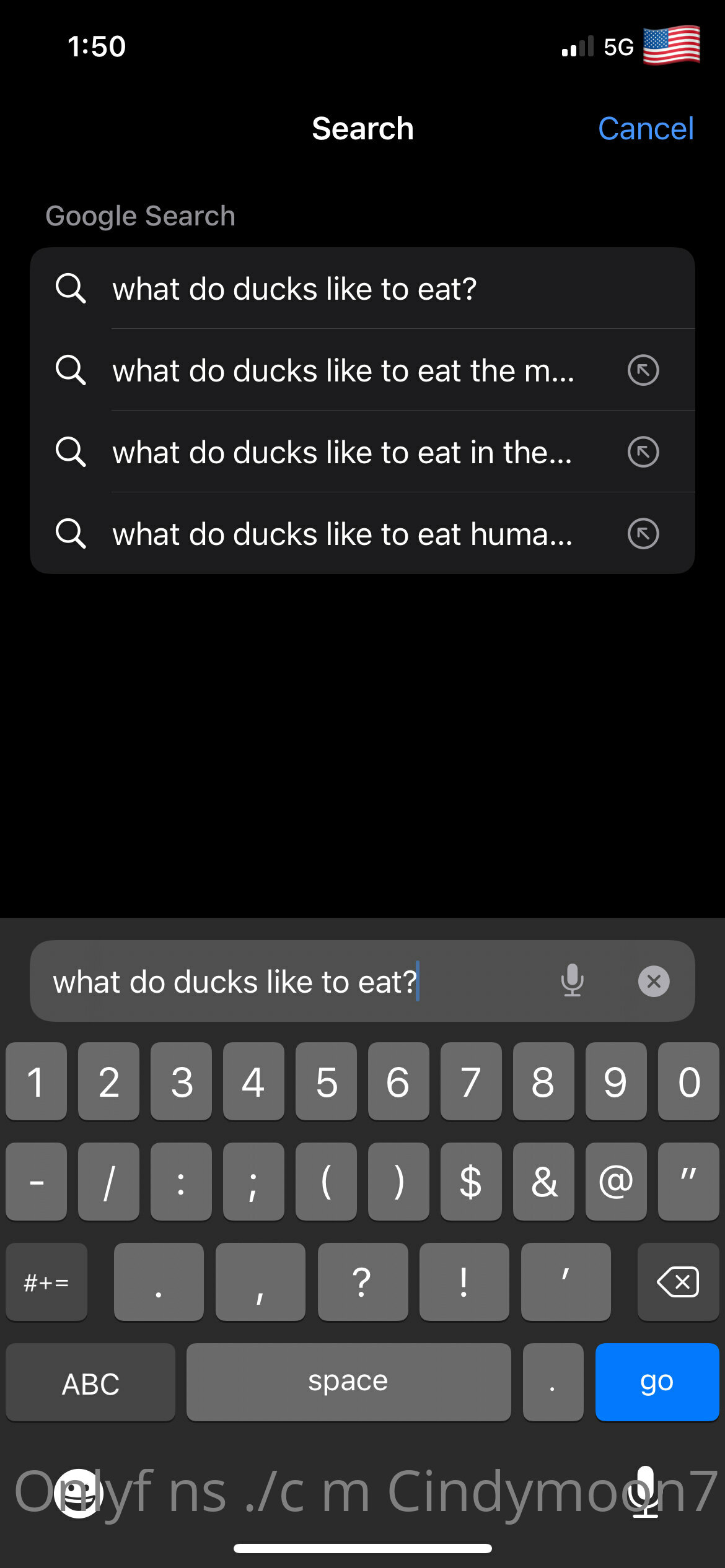Image resolution: width=725 pixels, height=1568 pixels.
Task: Fill query arrow for 'eat the m...' suggestion
Action: [x=643, y=370]
